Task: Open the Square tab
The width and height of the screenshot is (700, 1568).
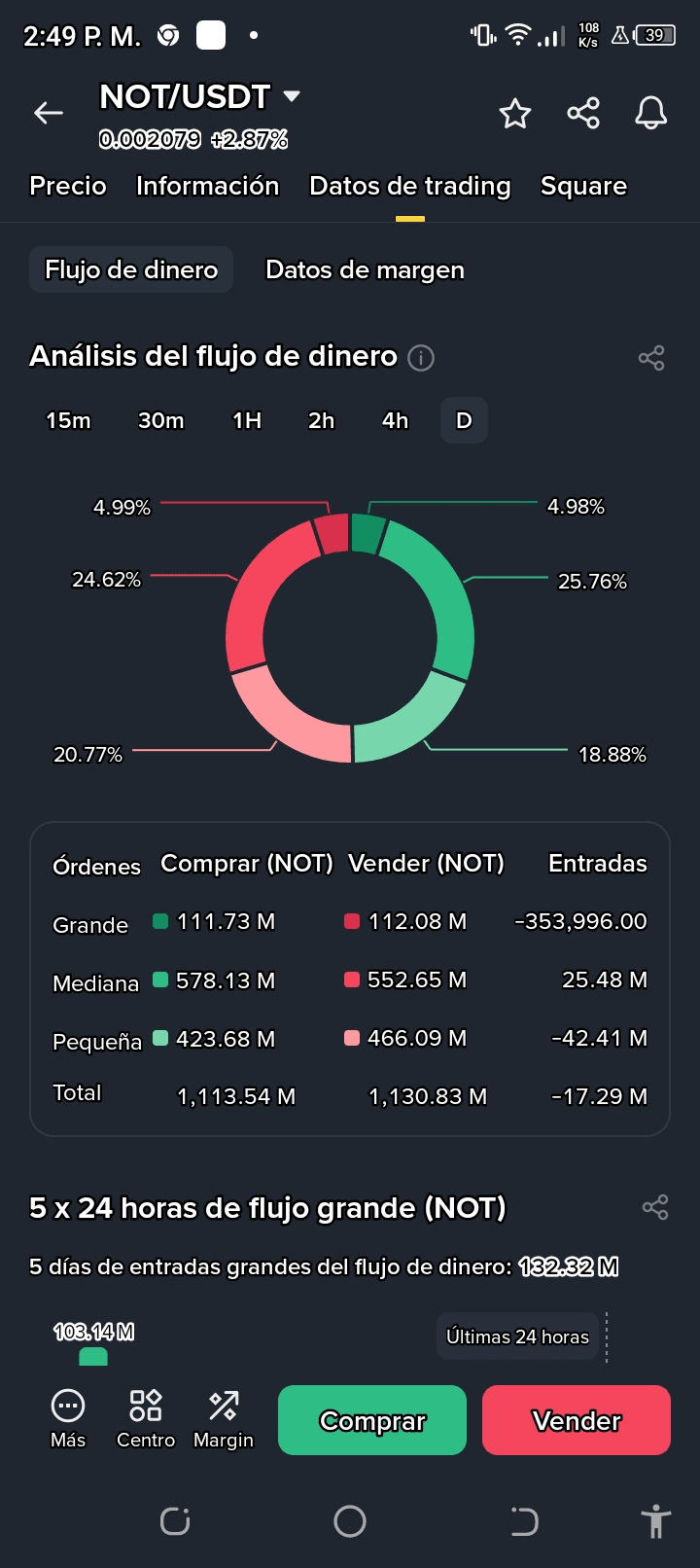Action: point(583,186)
